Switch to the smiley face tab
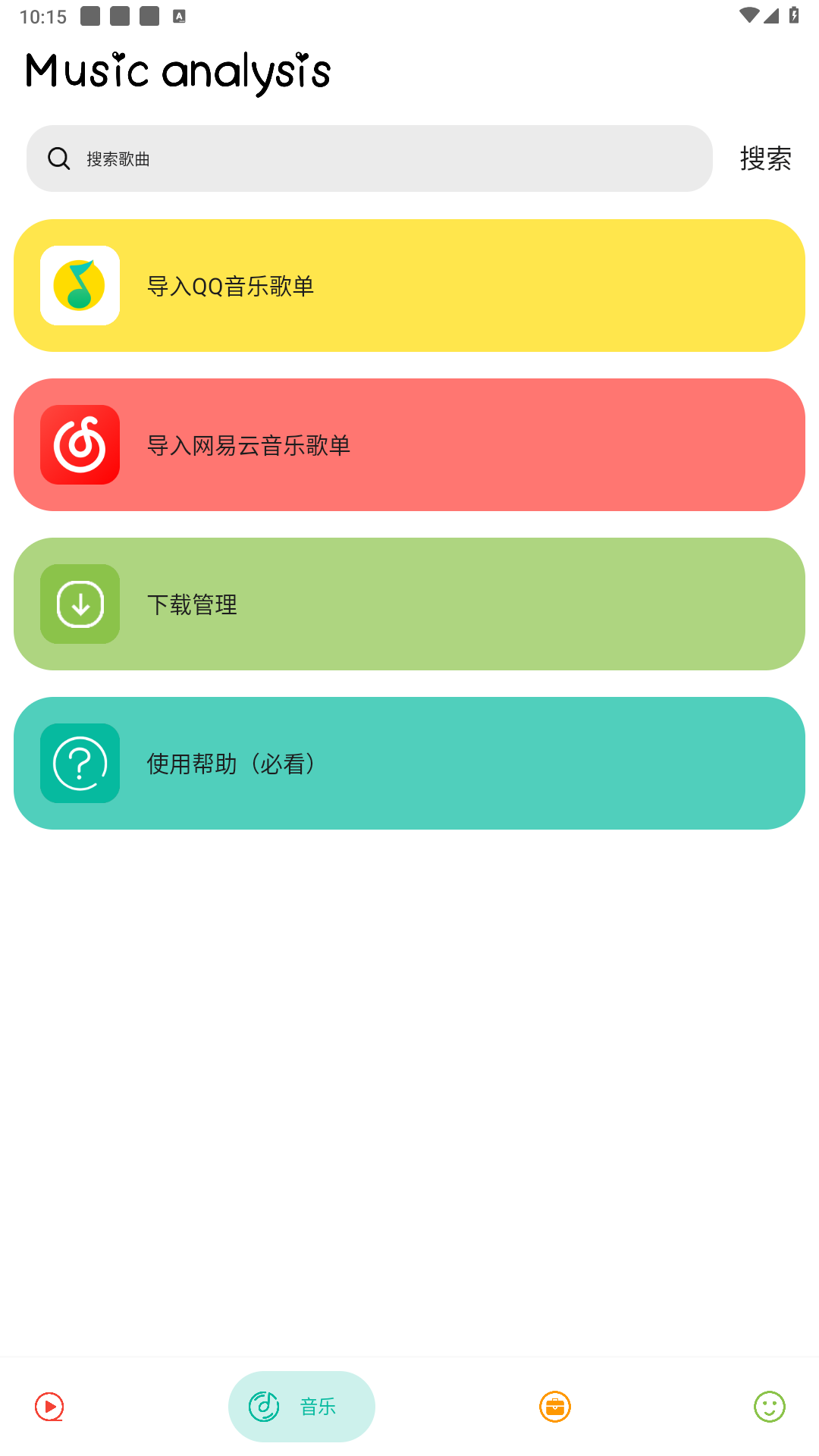 tap(769, 1407)
